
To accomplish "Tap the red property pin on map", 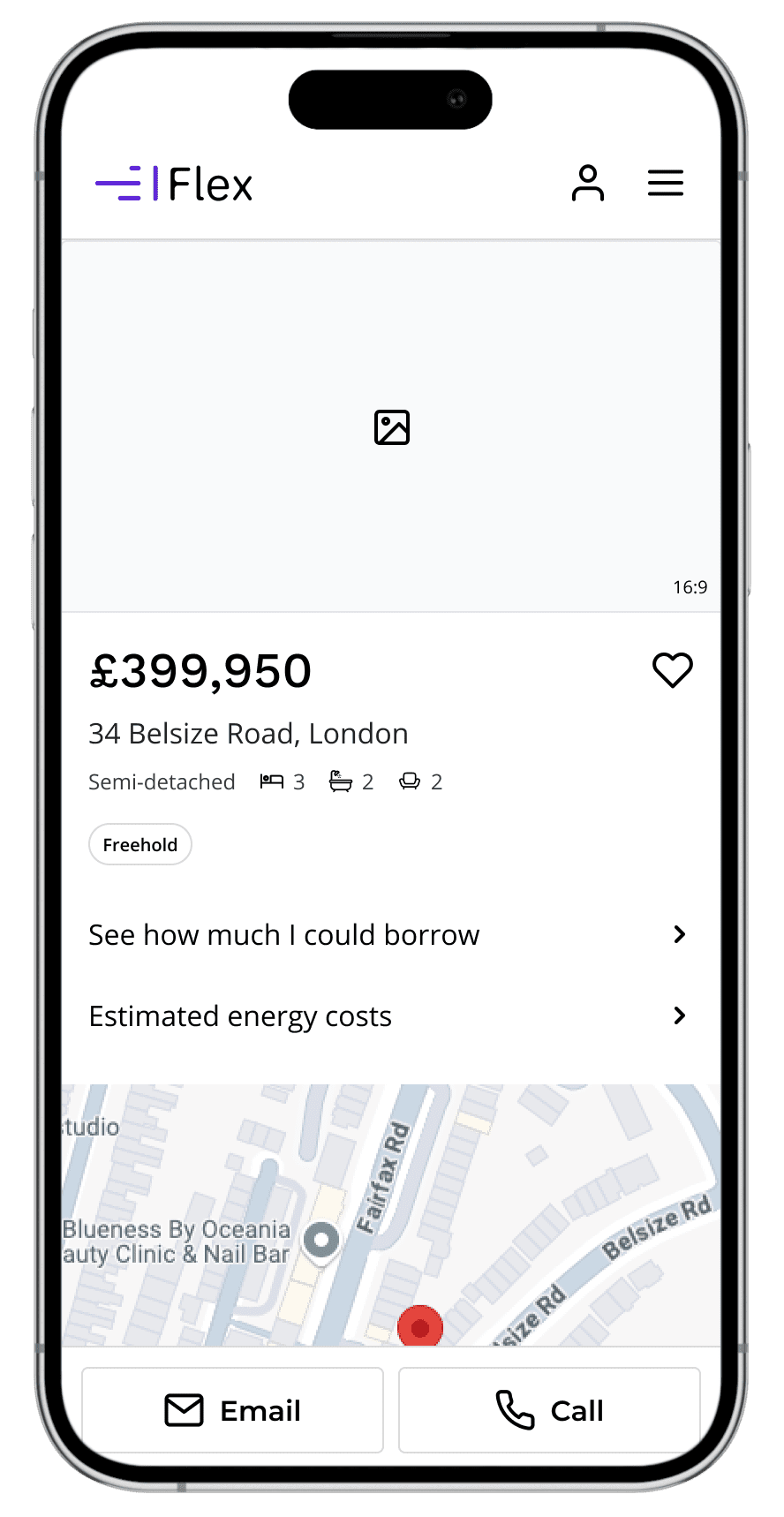I will [420, 1326].
